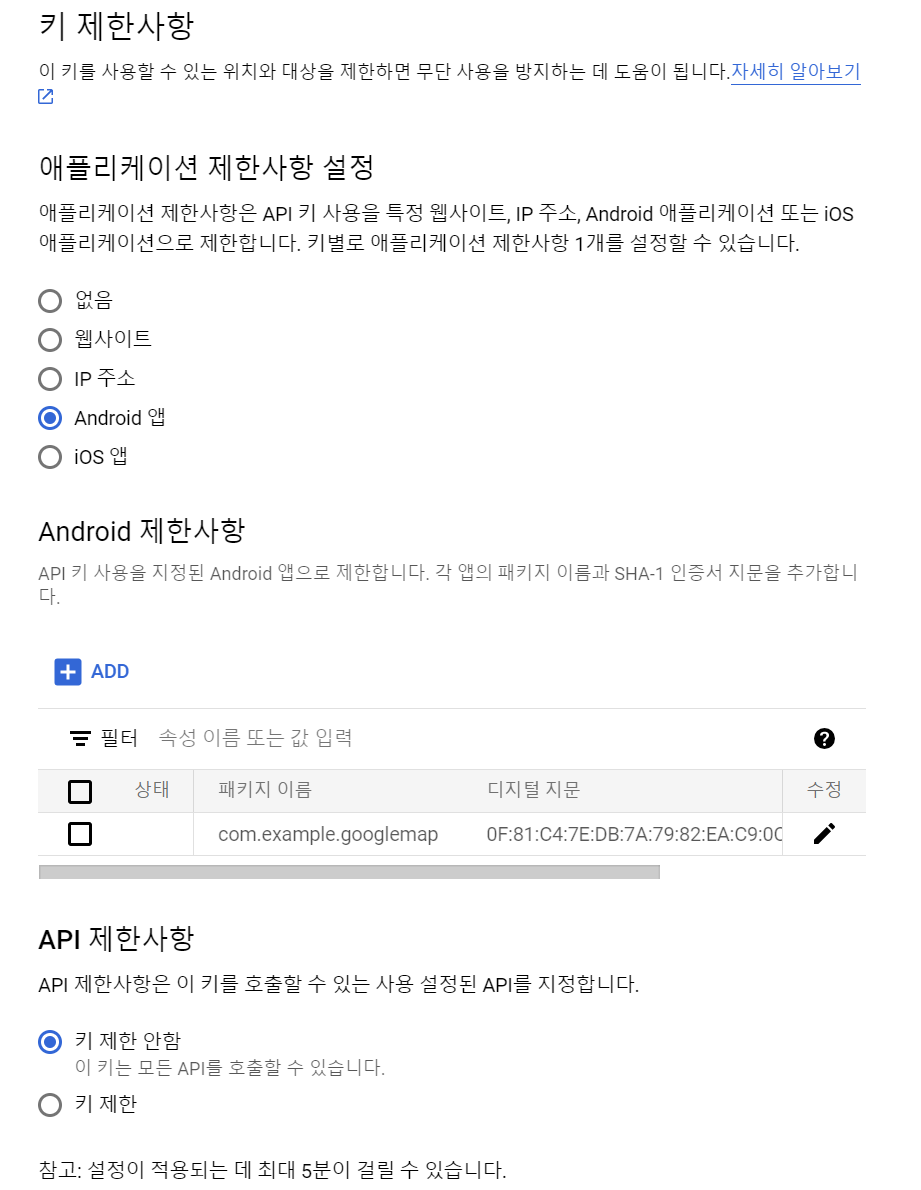Tap ADD to add an Android app
Screen dimensions: 921x1190
click(92, 672)
